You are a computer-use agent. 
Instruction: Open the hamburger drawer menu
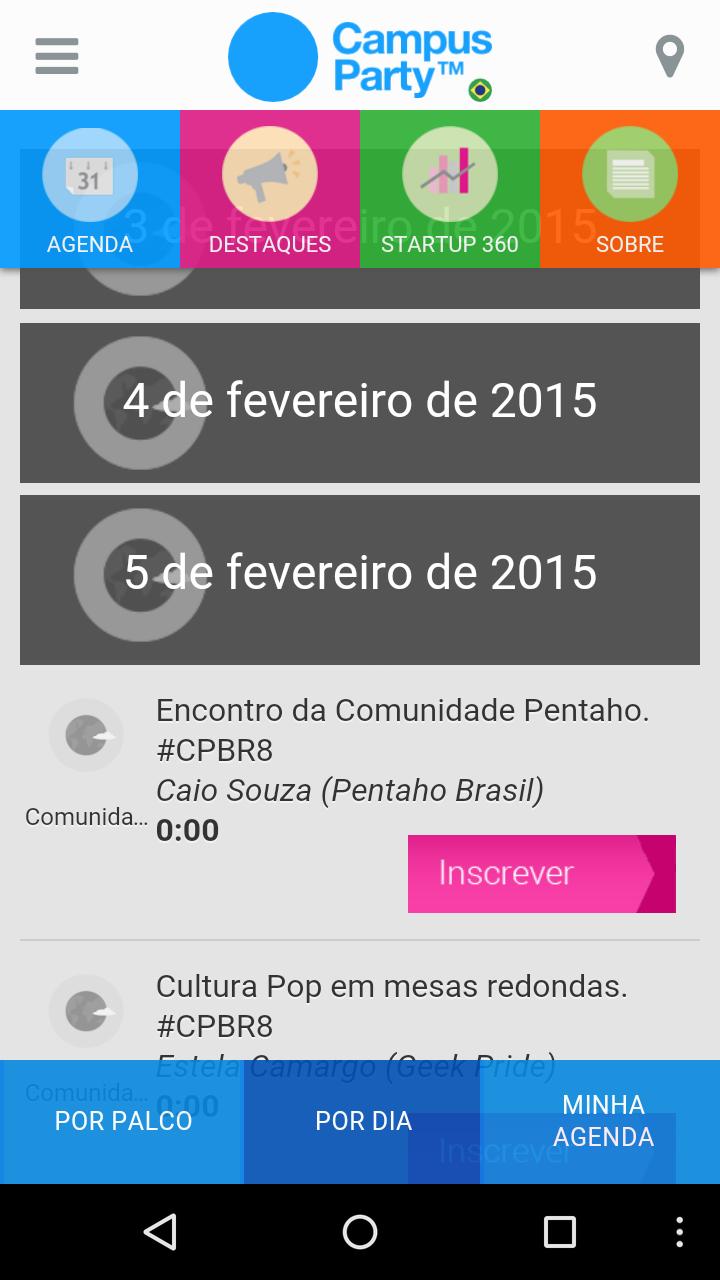coord(57,55)
